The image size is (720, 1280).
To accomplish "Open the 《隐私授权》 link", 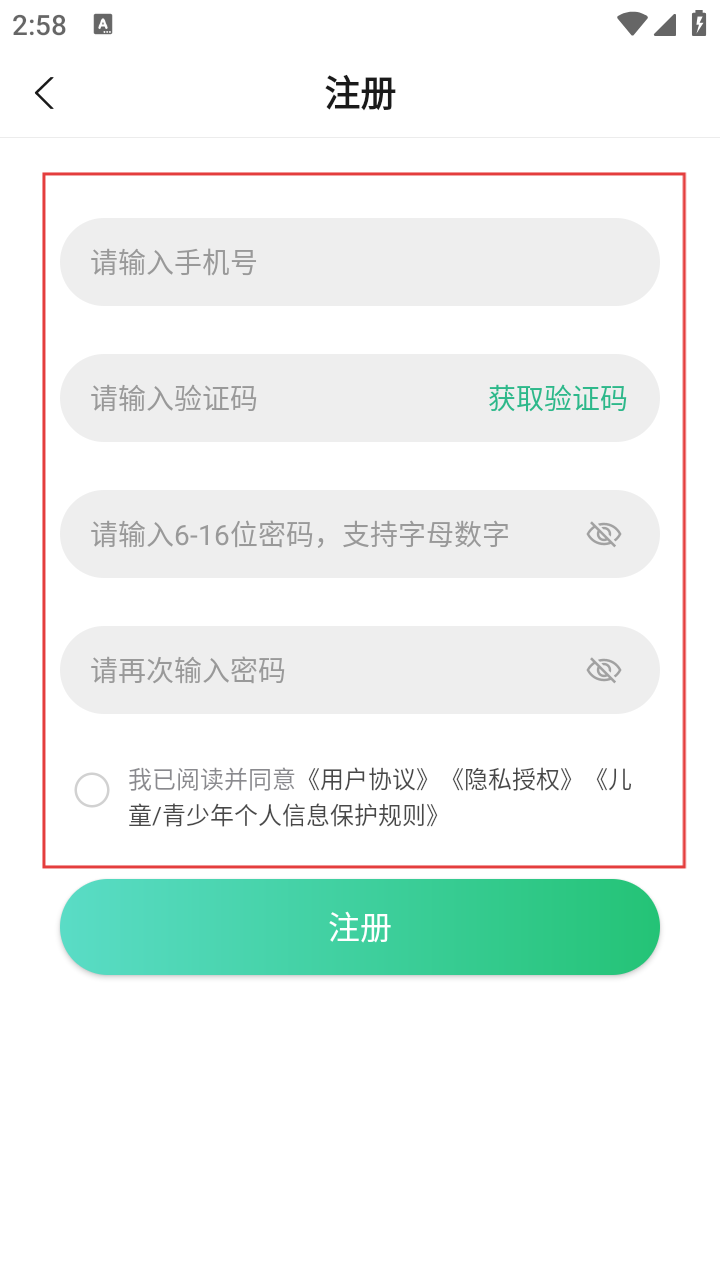I will click(513, 779).
